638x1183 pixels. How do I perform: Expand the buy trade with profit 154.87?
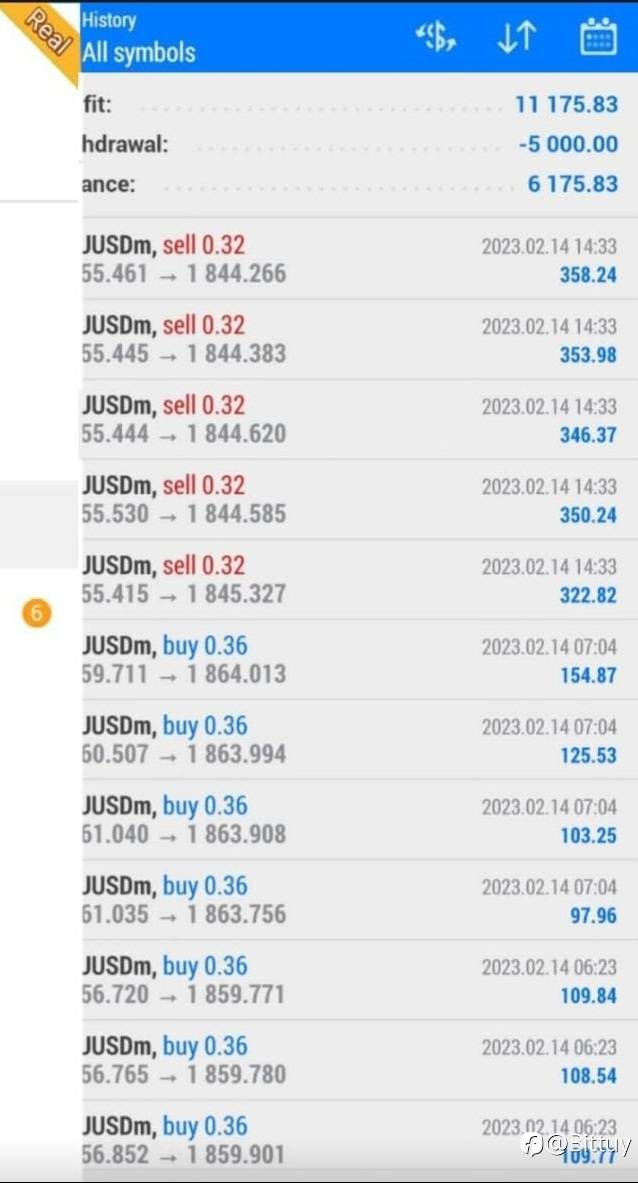click(359, 660)
